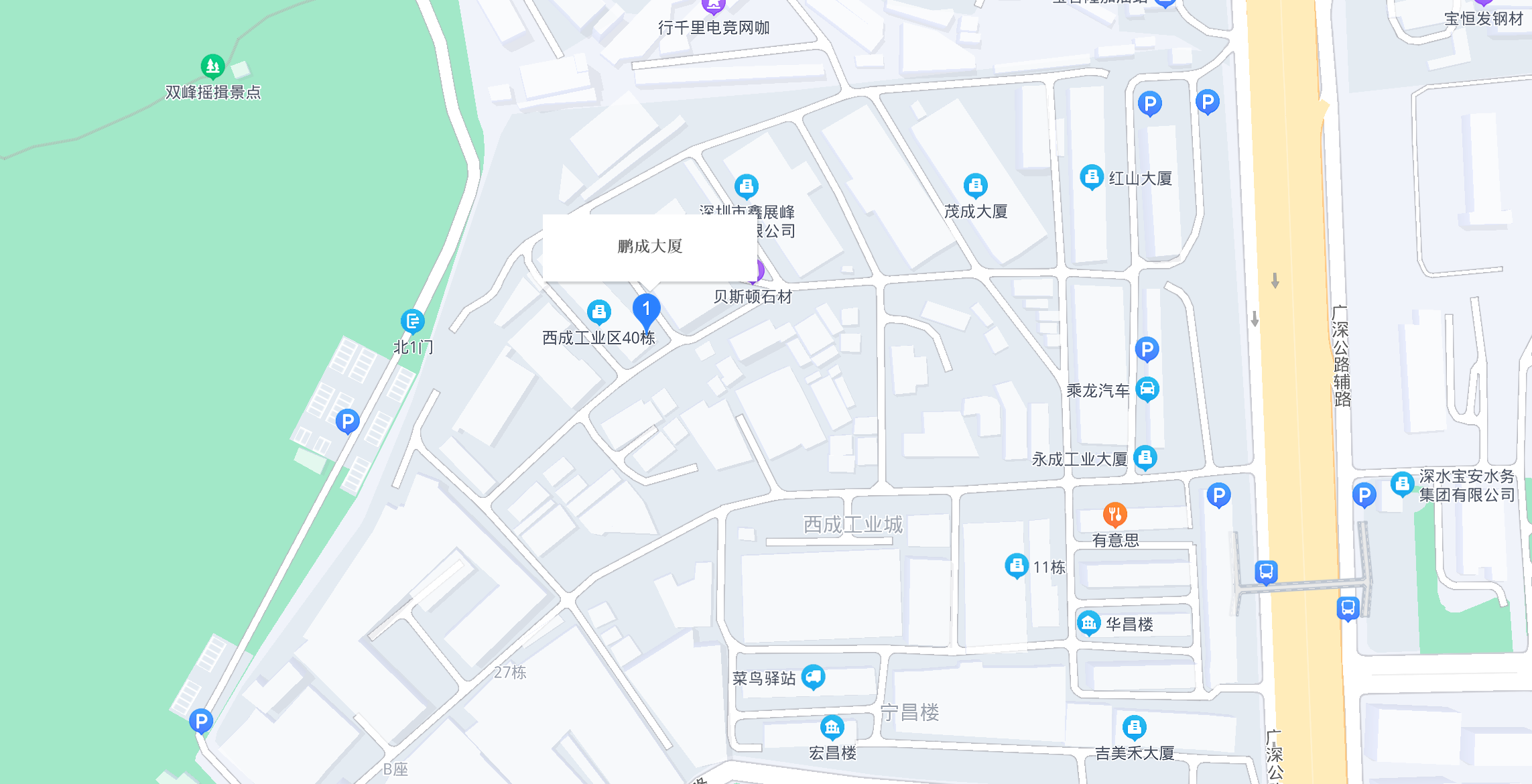Select the 乘龙汽车 car marker

coord(1147,389)
